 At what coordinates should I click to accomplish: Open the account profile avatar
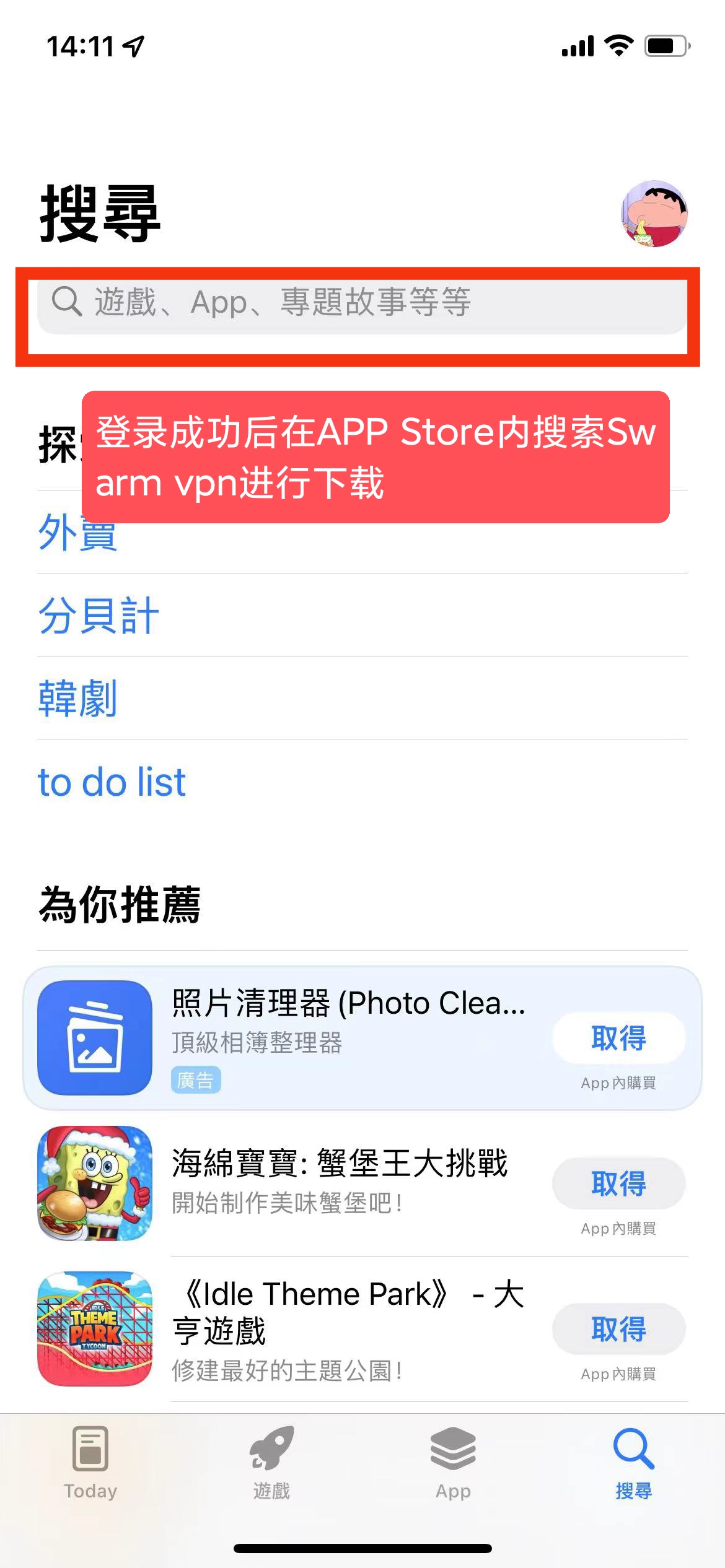coord(654,214)
